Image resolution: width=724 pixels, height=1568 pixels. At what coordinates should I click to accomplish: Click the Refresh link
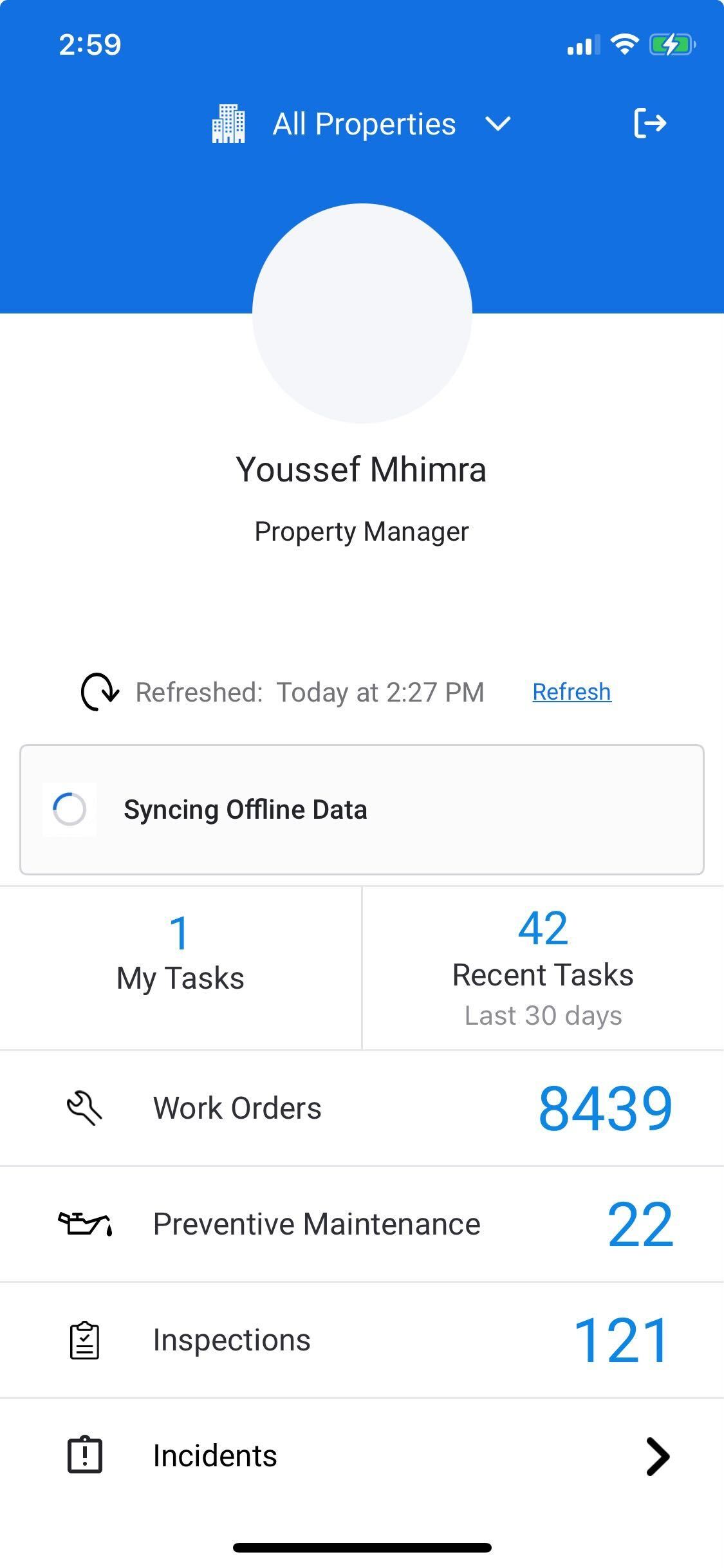coord(571,691)
